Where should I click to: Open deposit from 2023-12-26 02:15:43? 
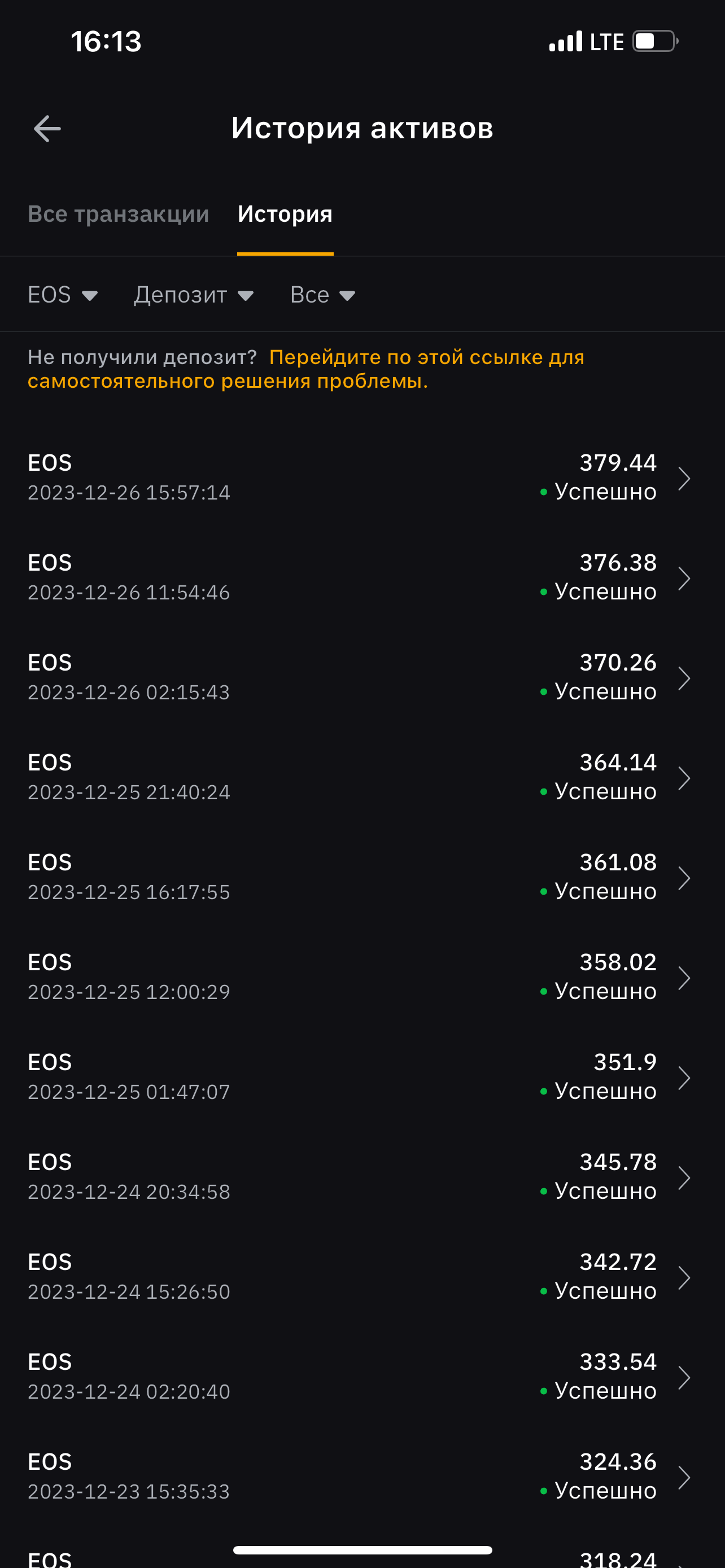click(x=362, y=677)
